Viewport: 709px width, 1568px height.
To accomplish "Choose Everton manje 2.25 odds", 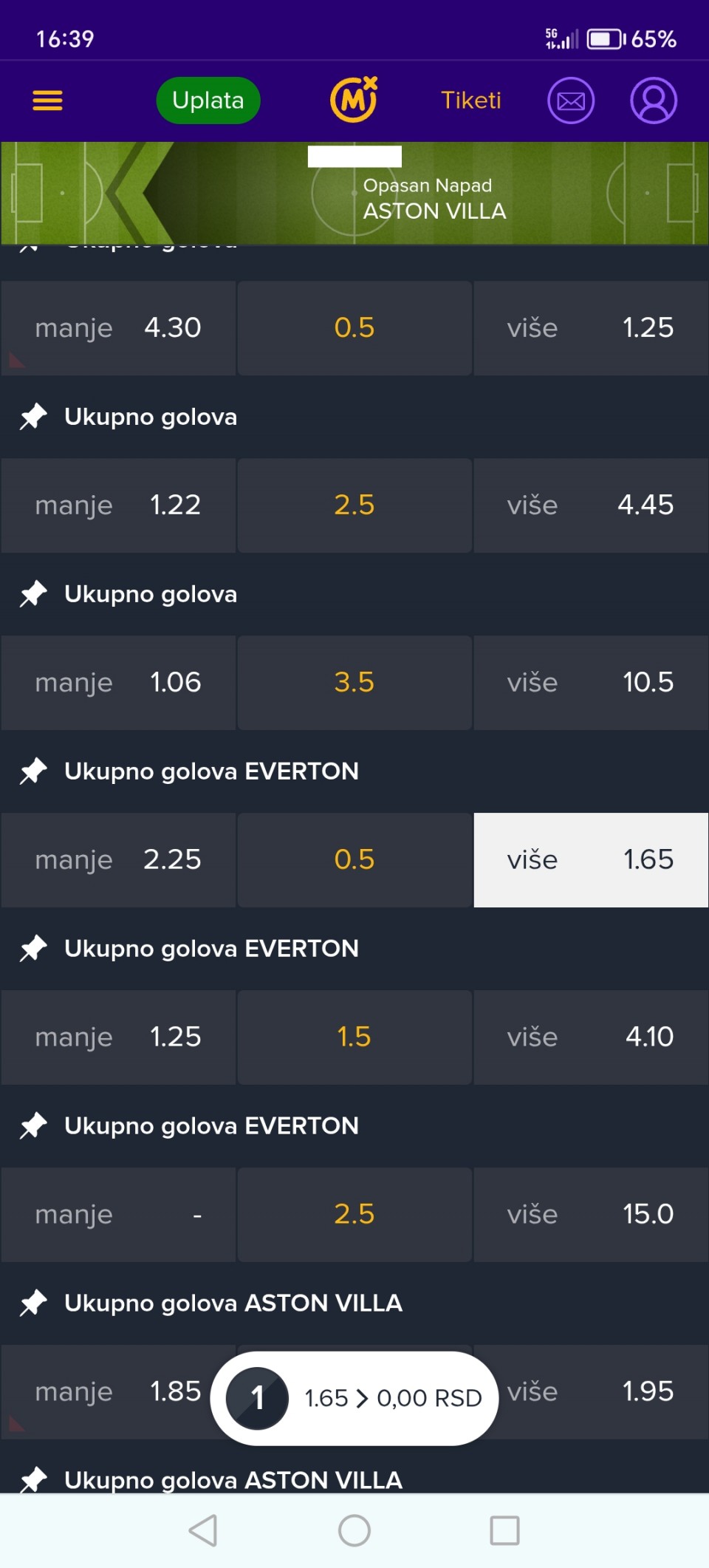I will 118,860.
